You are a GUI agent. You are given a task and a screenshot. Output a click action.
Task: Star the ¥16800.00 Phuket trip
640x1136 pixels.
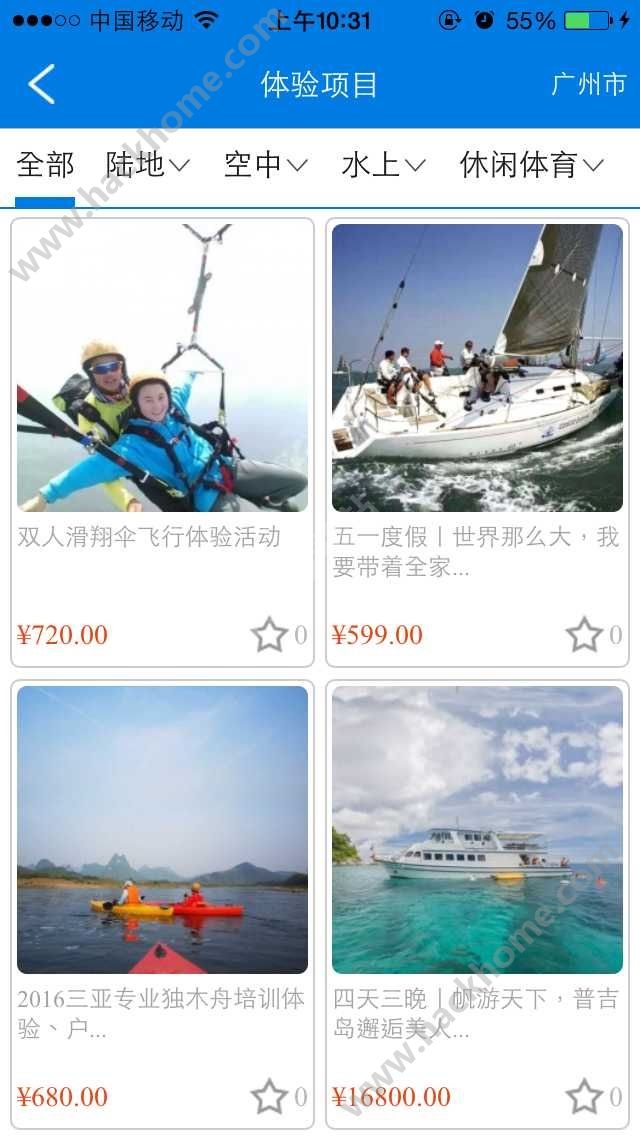coord(584,1097)
